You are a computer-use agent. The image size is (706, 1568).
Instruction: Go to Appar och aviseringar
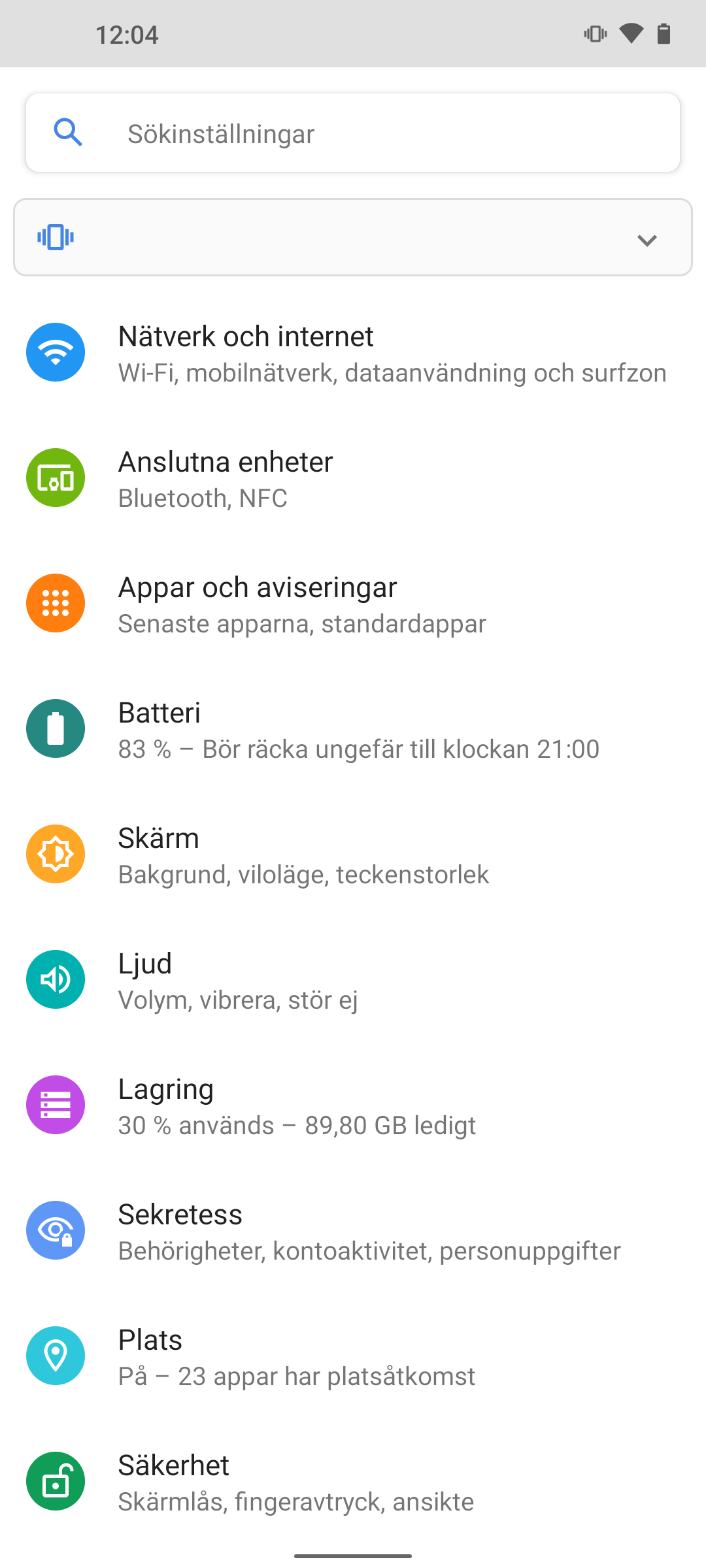(x=353, y=604)
